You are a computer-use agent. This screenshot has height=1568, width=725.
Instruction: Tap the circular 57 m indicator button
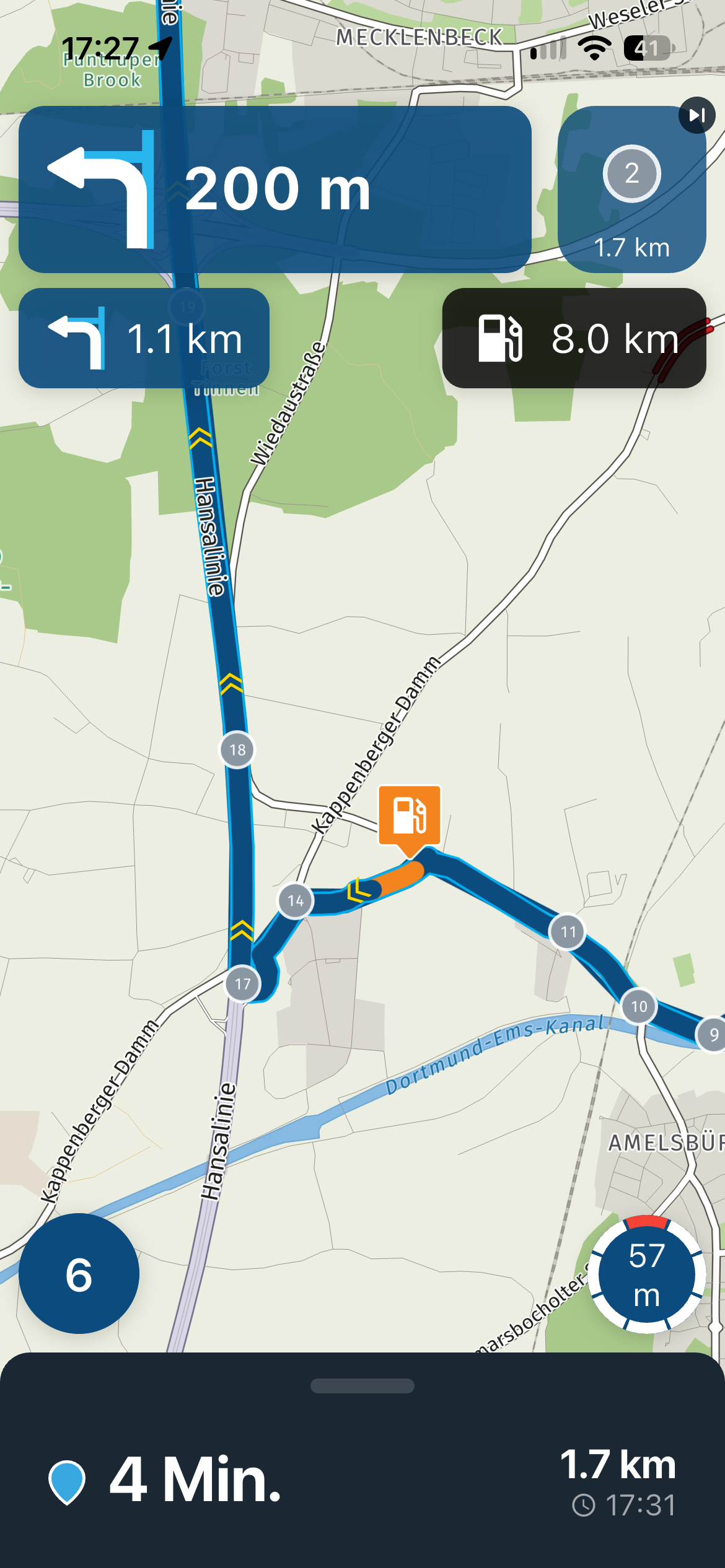tap(647, 1274)
